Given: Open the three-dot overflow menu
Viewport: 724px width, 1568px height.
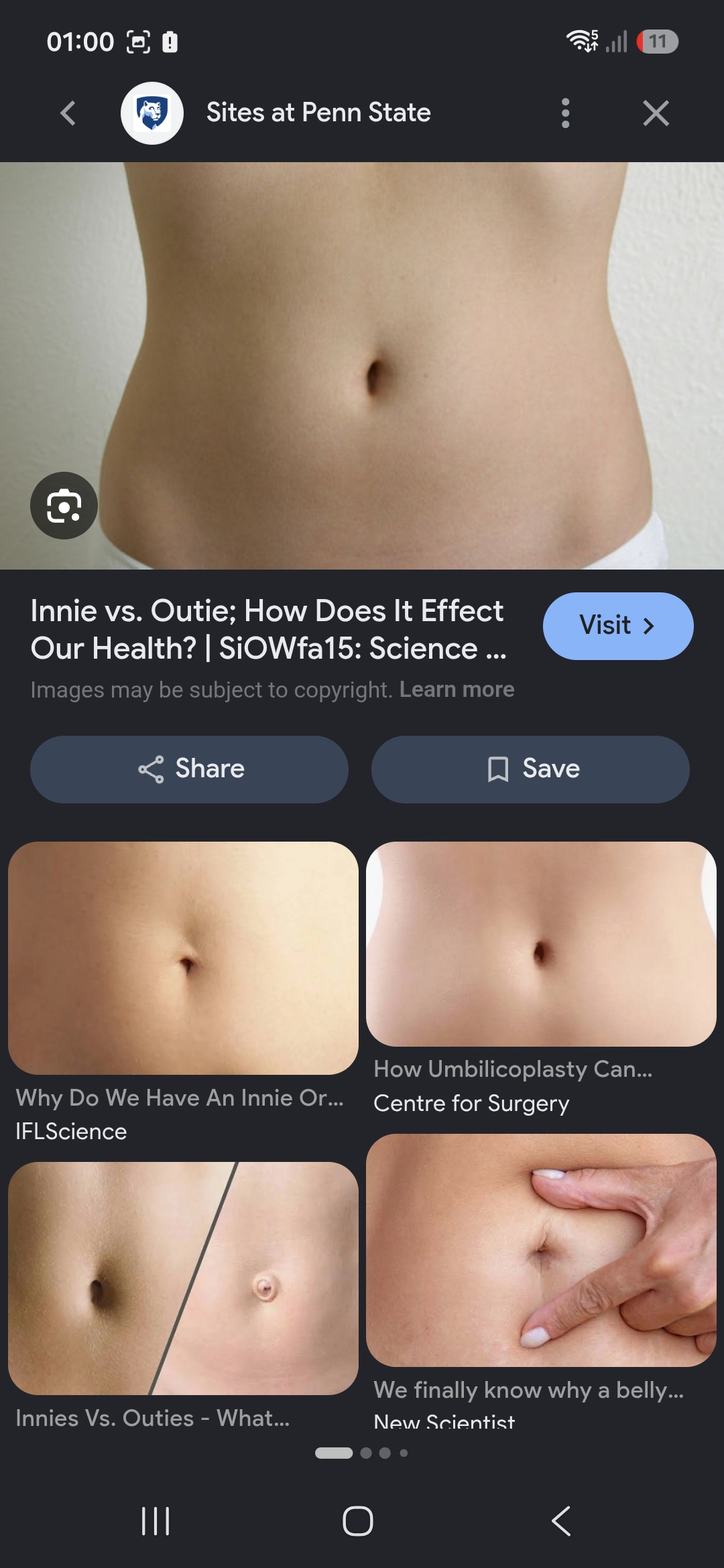Looking at the screenshot, I should 565,113.
